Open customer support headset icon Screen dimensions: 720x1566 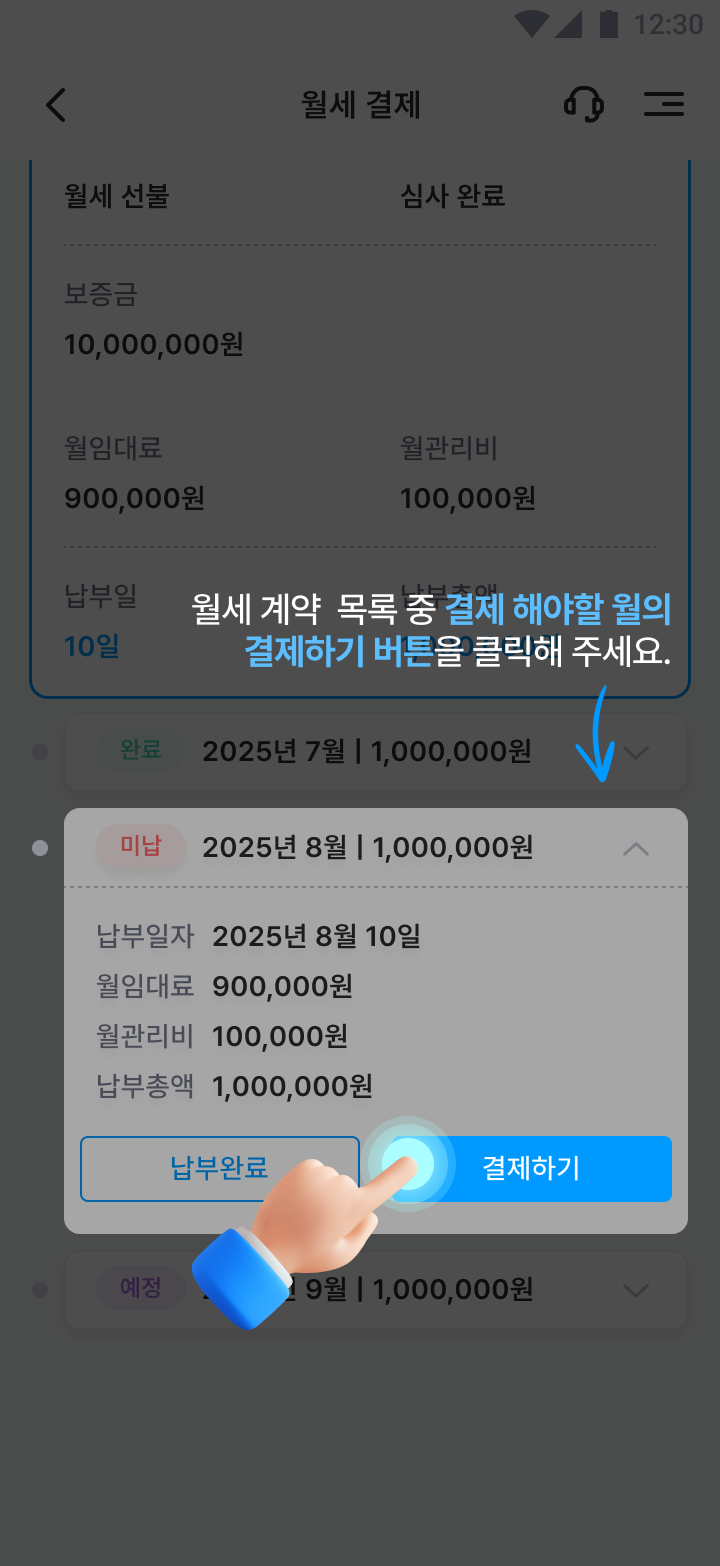[x=583, y=104]
